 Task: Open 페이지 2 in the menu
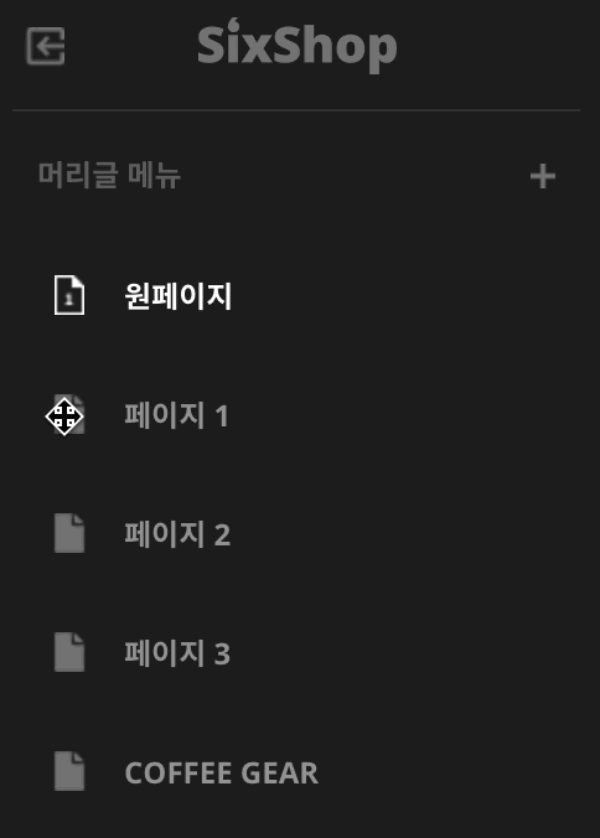177,535
